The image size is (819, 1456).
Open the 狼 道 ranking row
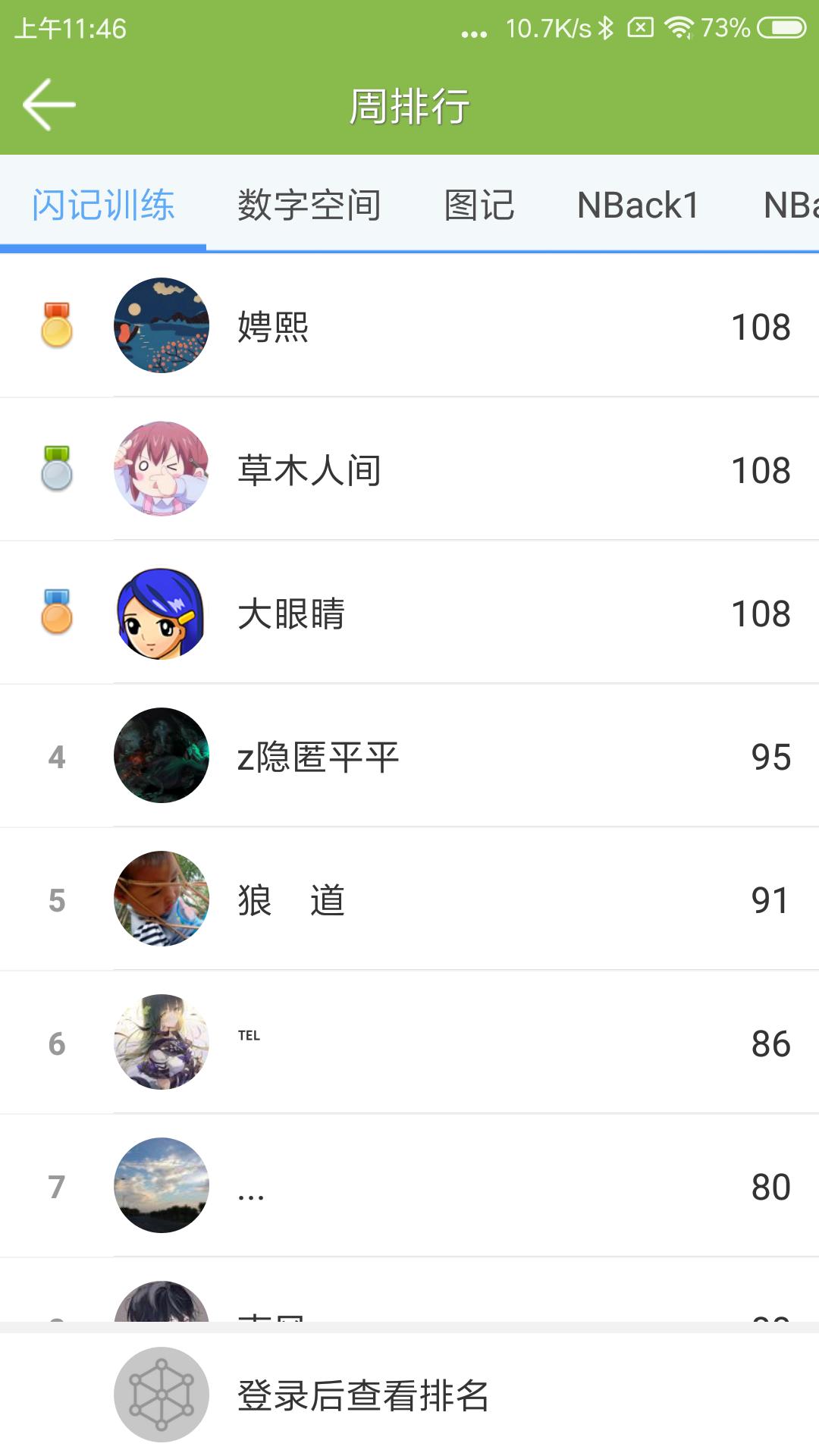point(409,899)
